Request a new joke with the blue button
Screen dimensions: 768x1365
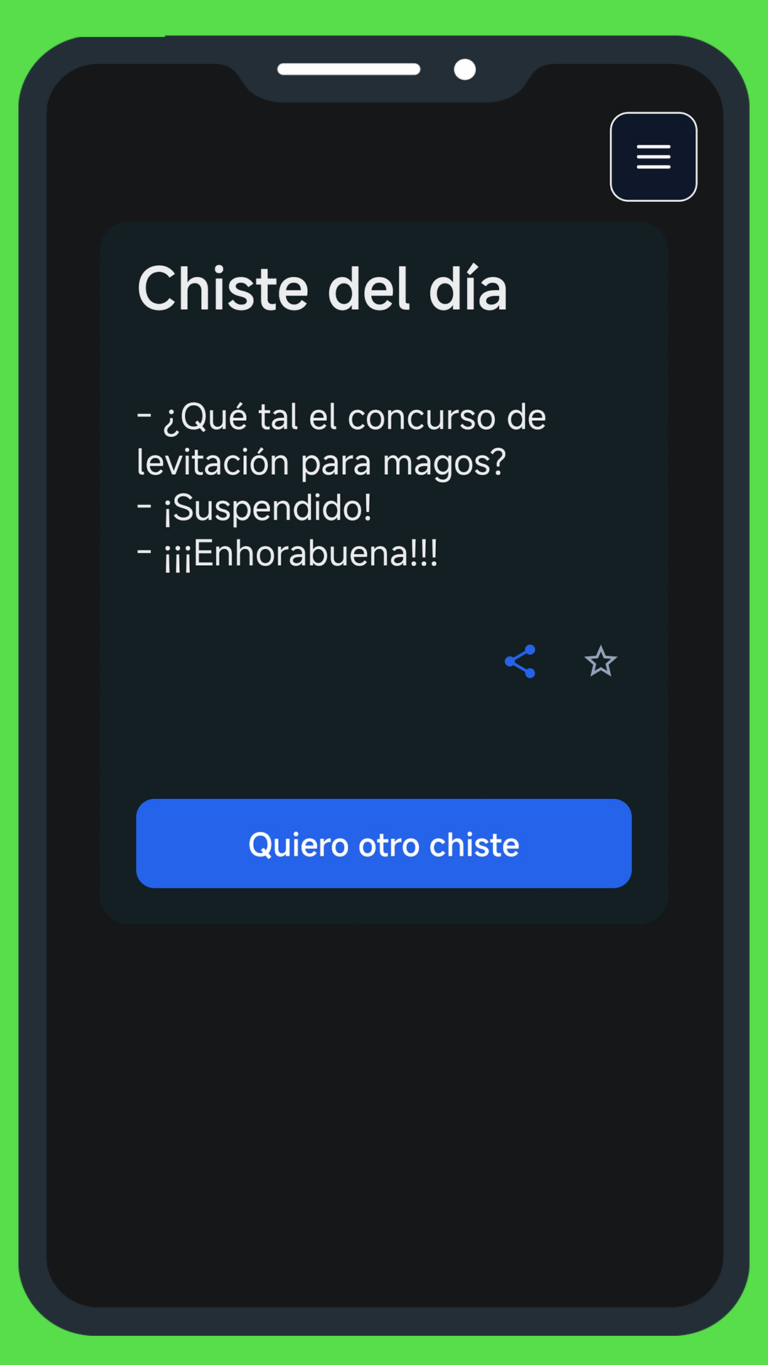point(384,843)
